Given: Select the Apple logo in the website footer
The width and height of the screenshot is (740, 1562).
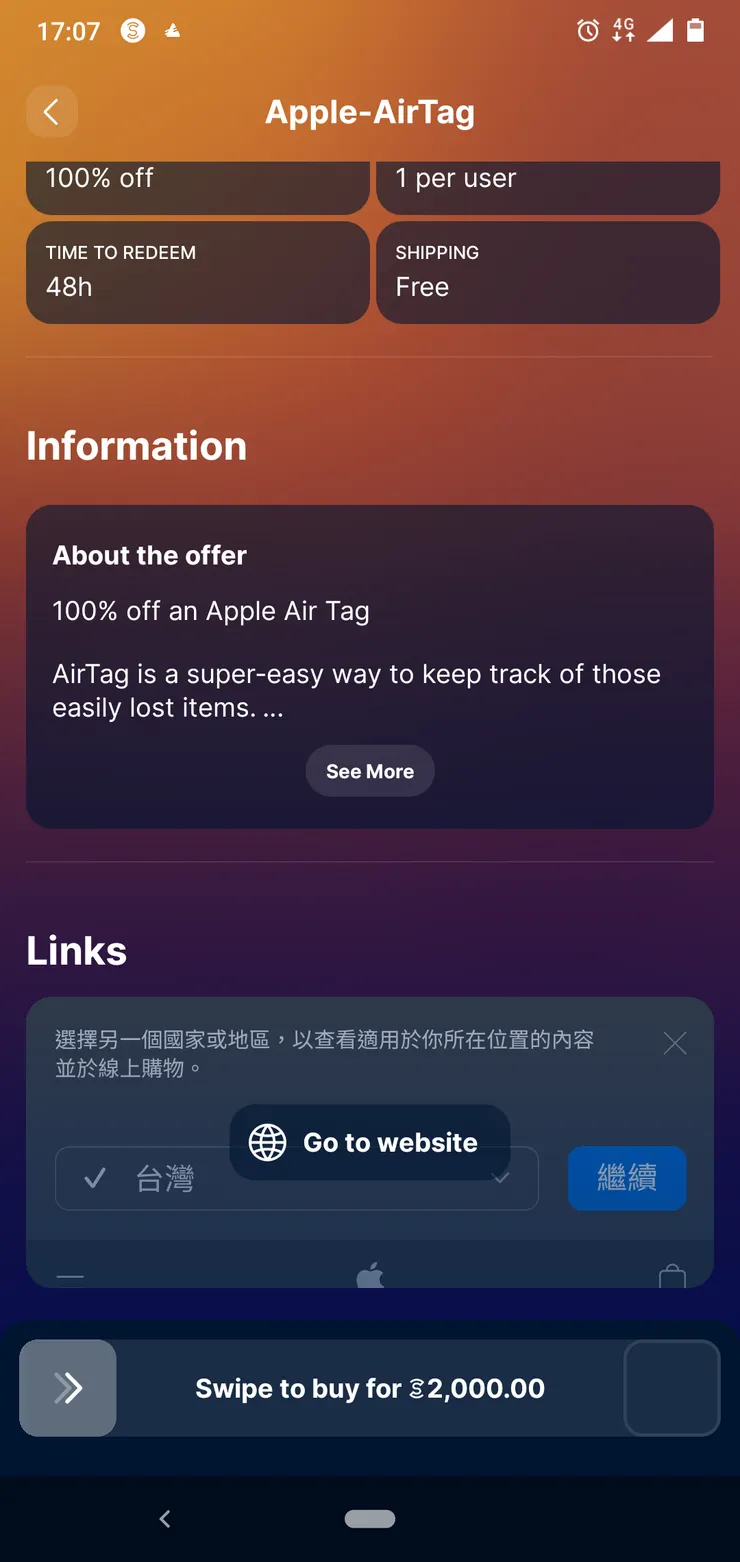Looking at the screenshot, I should click(369, 1274).
